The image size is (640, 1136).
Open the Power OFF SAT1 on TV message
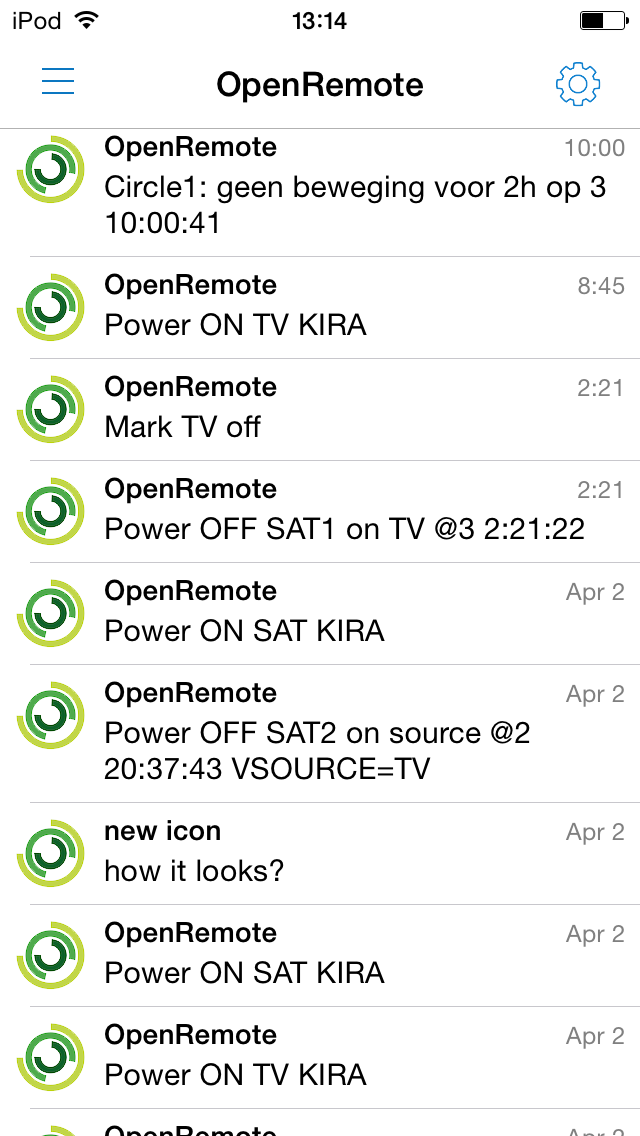320,511
